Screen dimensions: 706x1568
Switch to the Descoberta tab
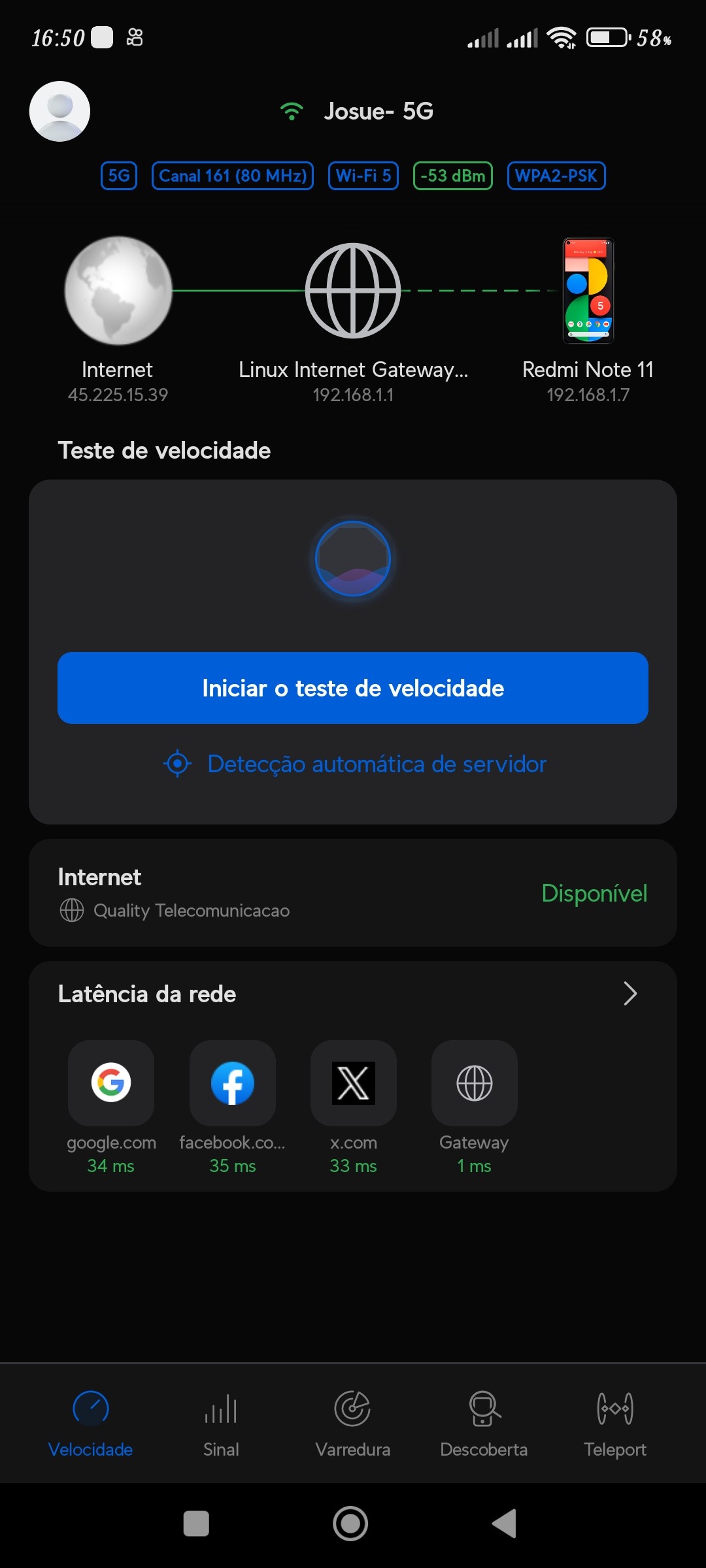pyautogui.click(x=484, y=1422)
